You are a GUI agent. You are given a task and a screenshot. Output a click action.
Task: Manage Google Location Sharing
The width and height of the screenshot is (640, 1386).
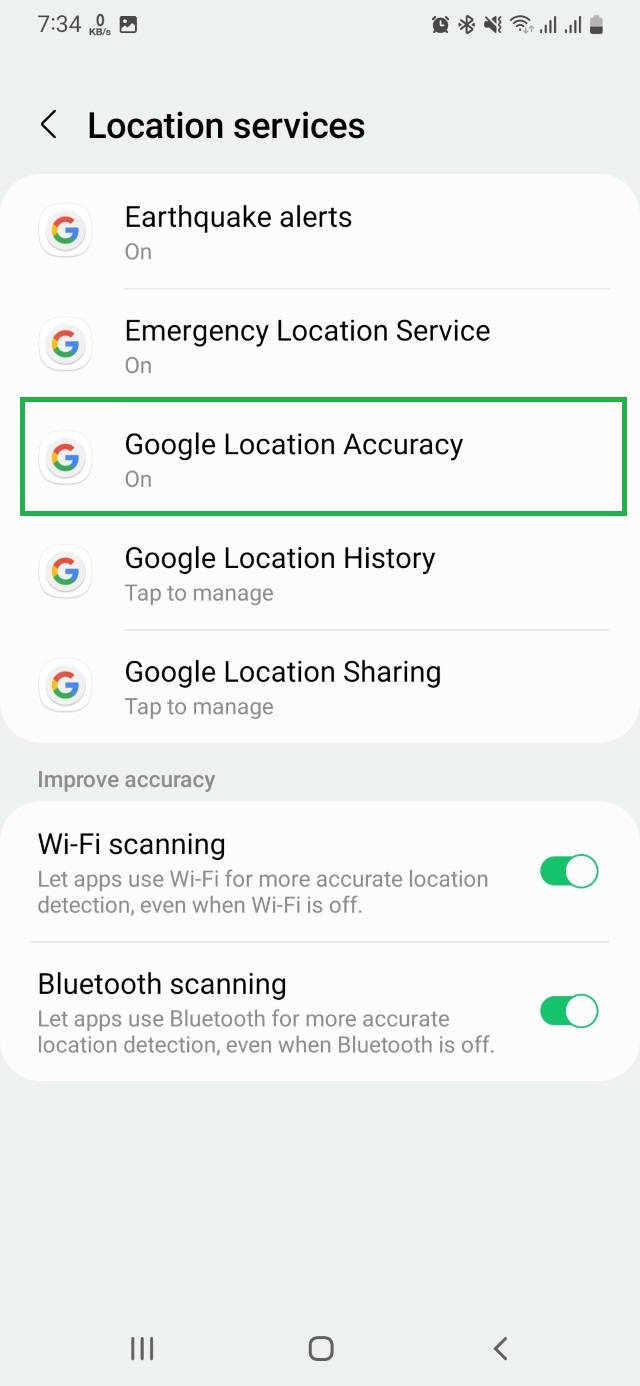click(x=320, y=687)
